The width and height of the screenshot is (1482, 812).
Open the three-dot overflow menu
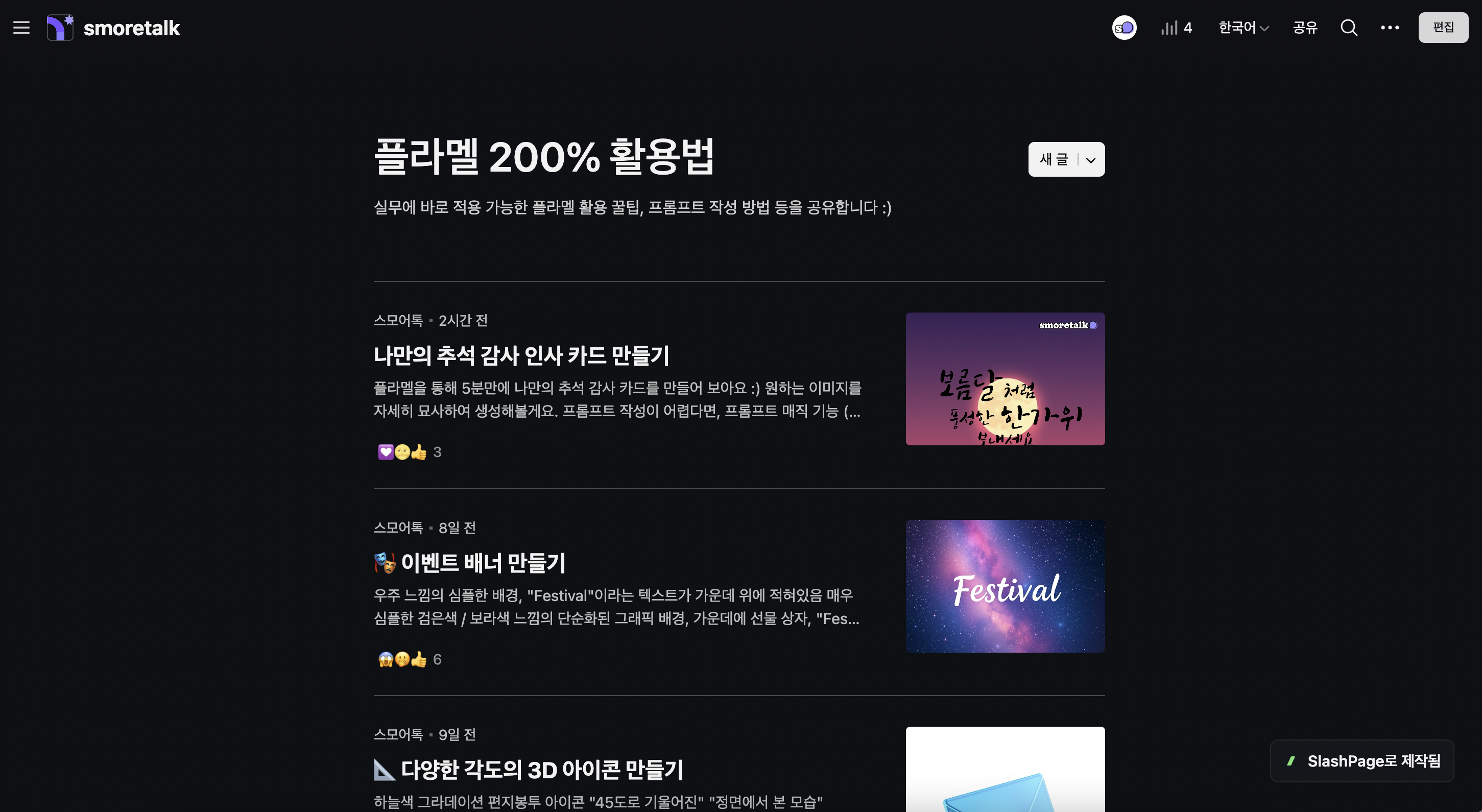[1390, 28]
